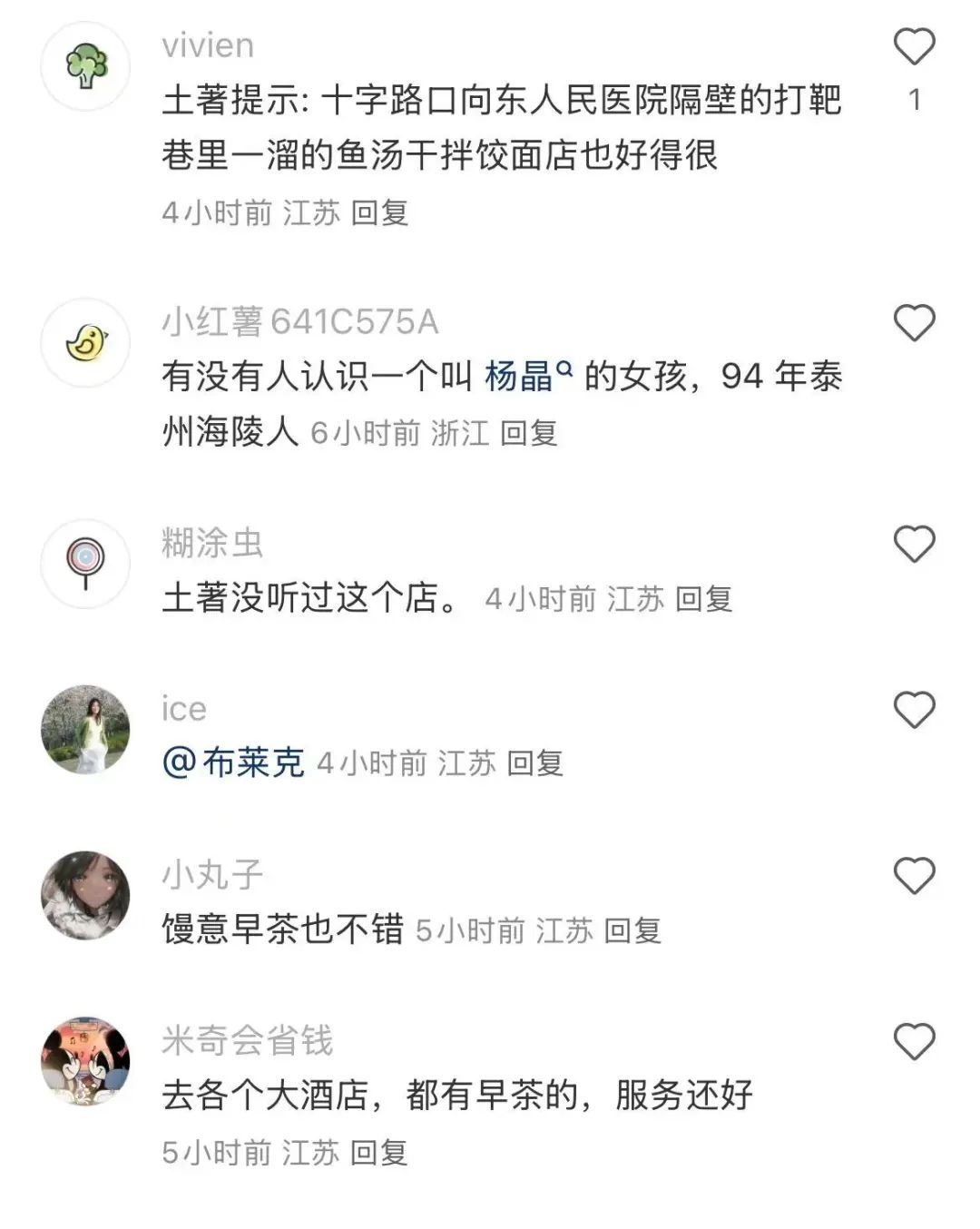Reply to 小红薯641C575A's comment

click(x=528, y=433)
